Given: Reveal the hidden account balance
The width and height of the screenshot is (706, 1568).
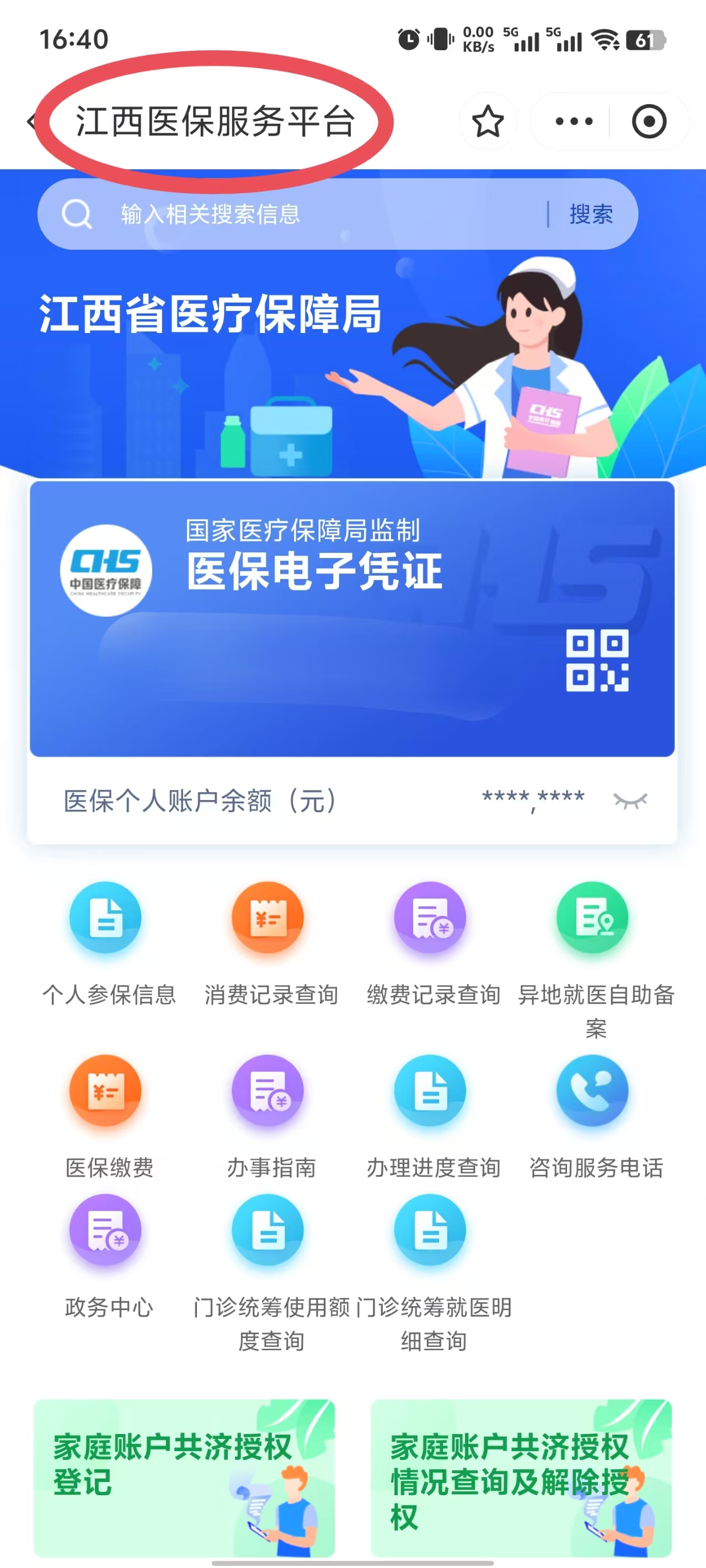Looking at the screenshot, I should point(630,801).
